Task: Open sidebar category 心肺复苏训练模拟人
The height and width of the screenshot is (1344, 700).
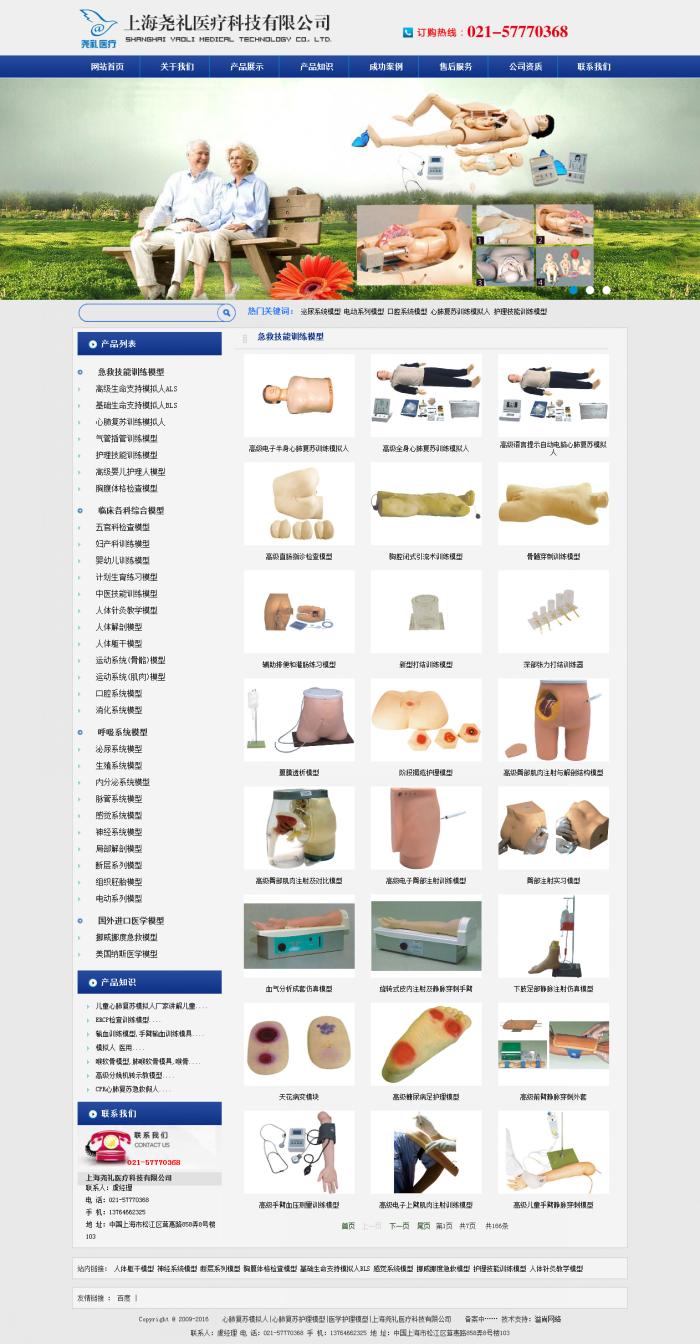Action: (130, 422)
